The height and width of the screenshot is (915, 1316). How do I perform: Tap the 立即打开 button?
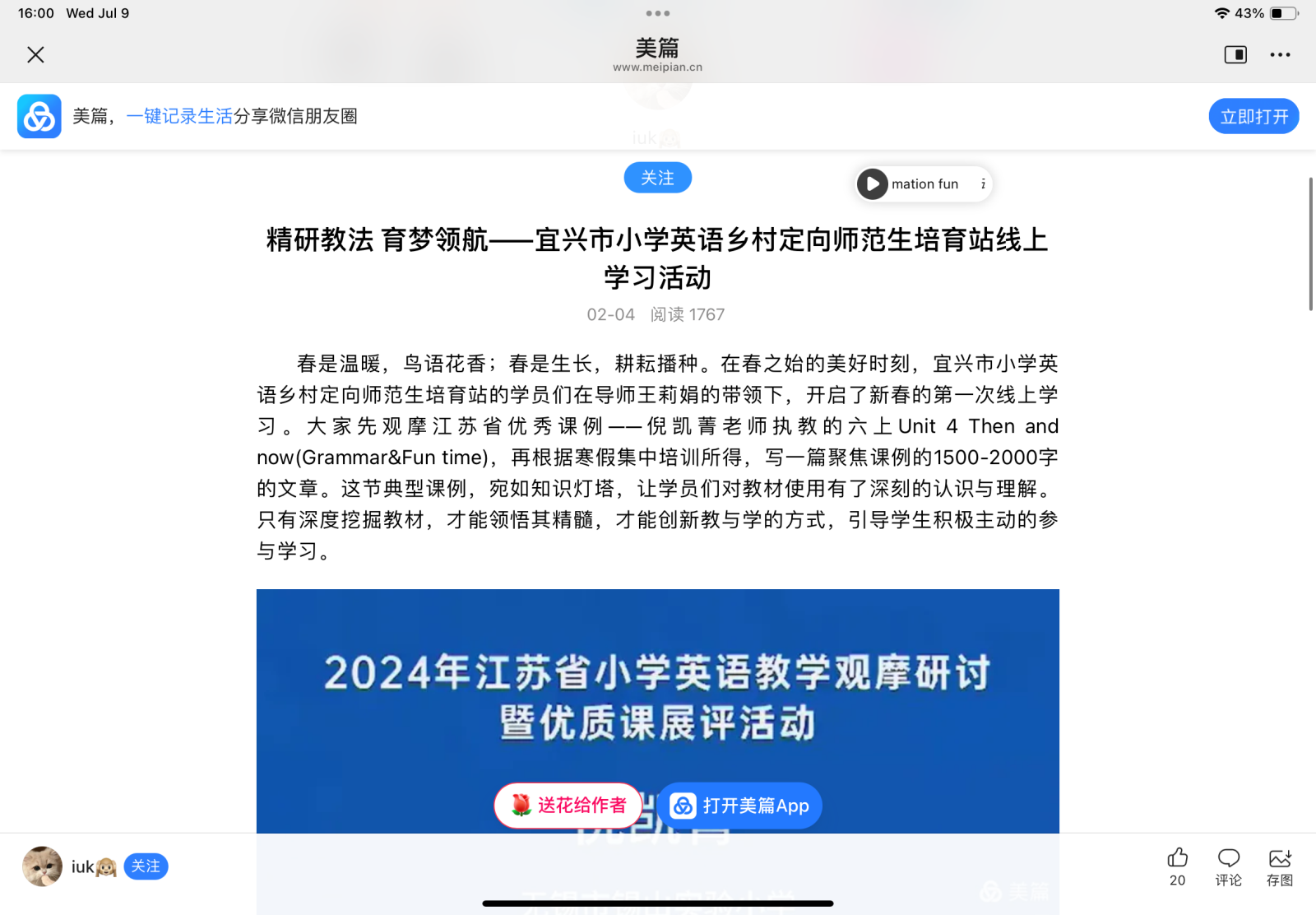tap(1253, 117)
